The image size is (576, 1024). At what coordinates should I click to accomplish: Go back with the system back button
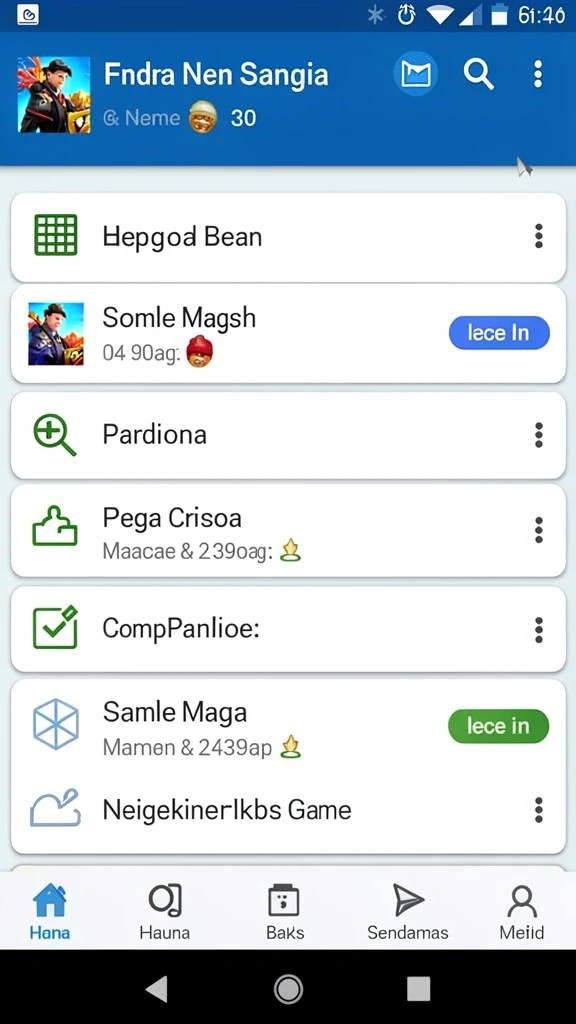click(157, 989)
